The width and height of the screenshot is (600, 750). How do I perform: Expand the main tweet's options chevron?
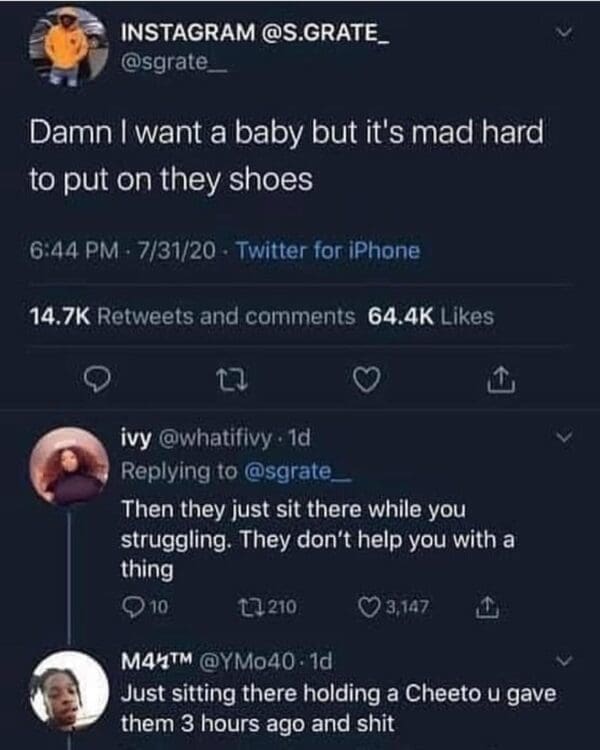pyautogui.click(x=566, y=34)
